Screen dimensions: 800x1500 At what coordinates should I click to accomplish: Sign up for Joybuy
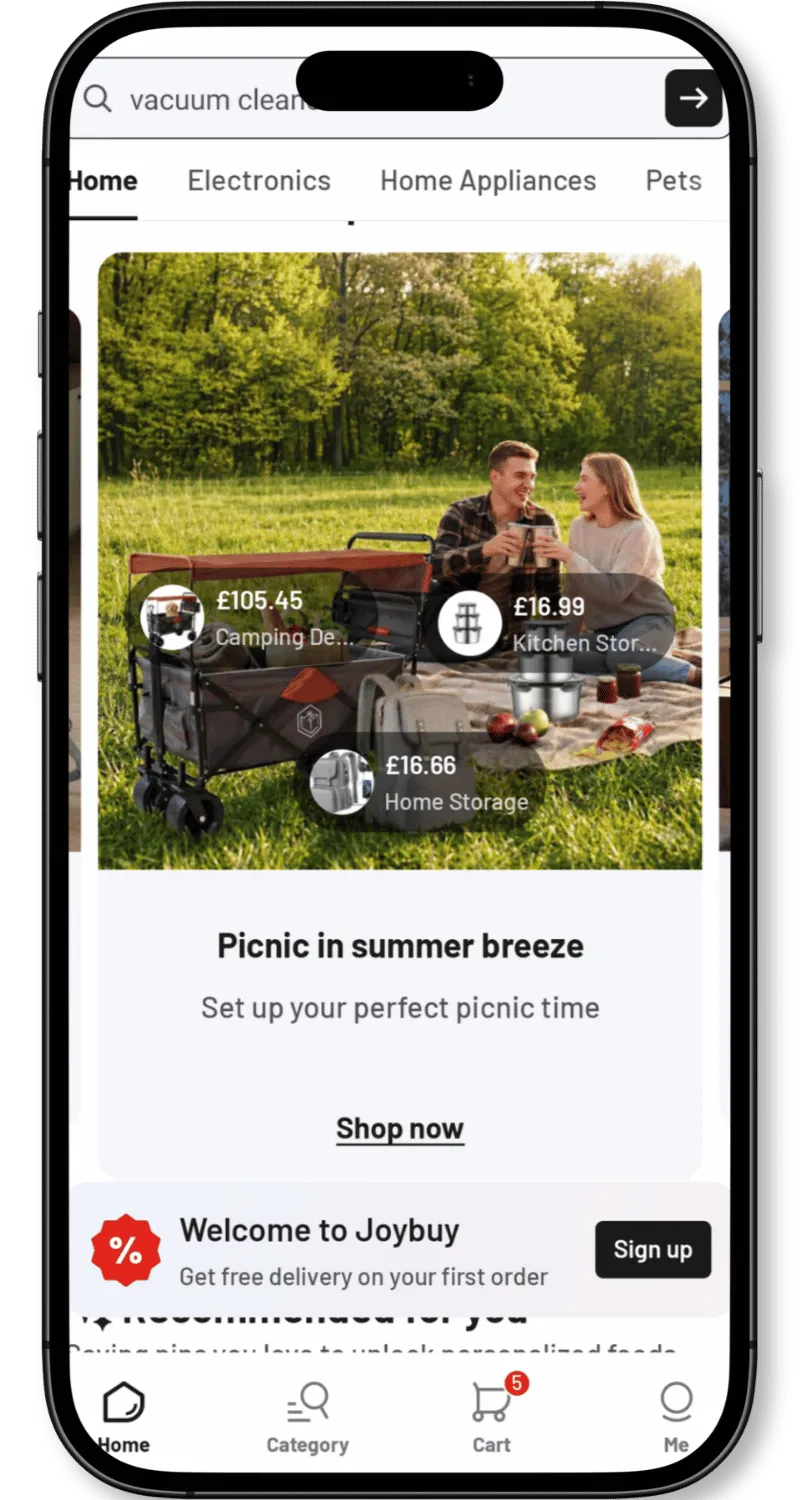pos(653,1249)
